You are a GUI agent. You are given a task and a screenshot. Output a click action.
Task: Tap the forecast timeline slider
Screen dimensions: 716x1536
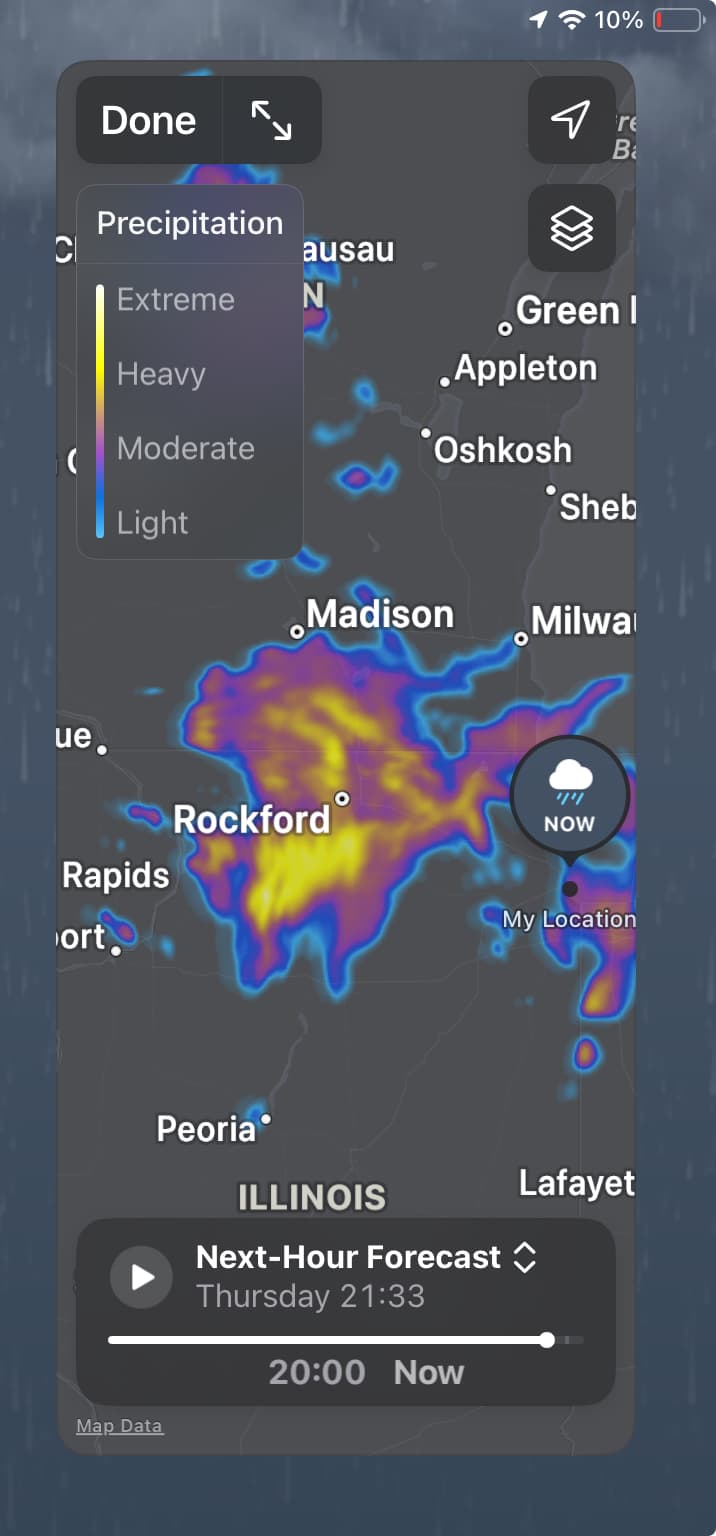tap(546, 1340)
